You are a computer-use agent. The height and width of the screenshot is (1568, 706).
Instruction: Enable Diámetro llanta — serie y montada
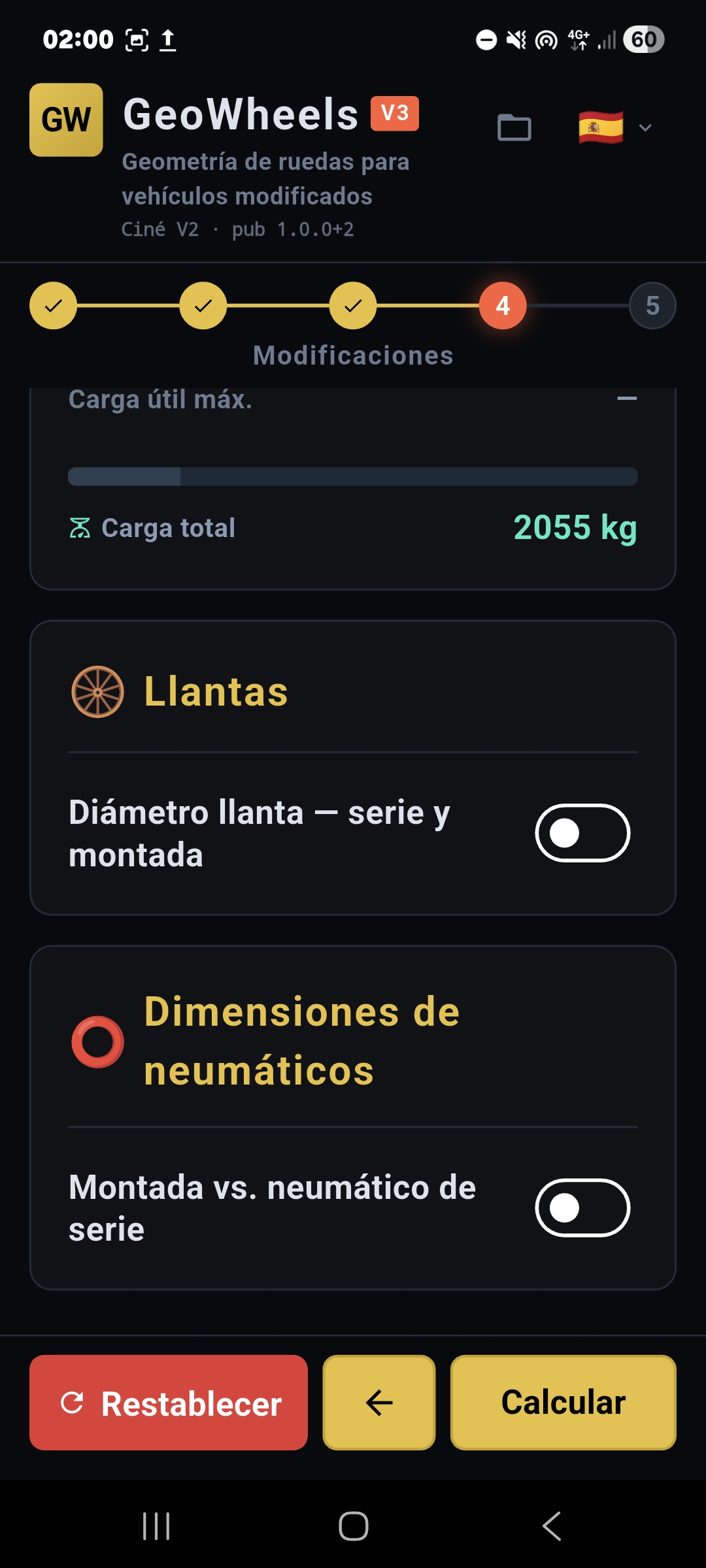[580, 833]
